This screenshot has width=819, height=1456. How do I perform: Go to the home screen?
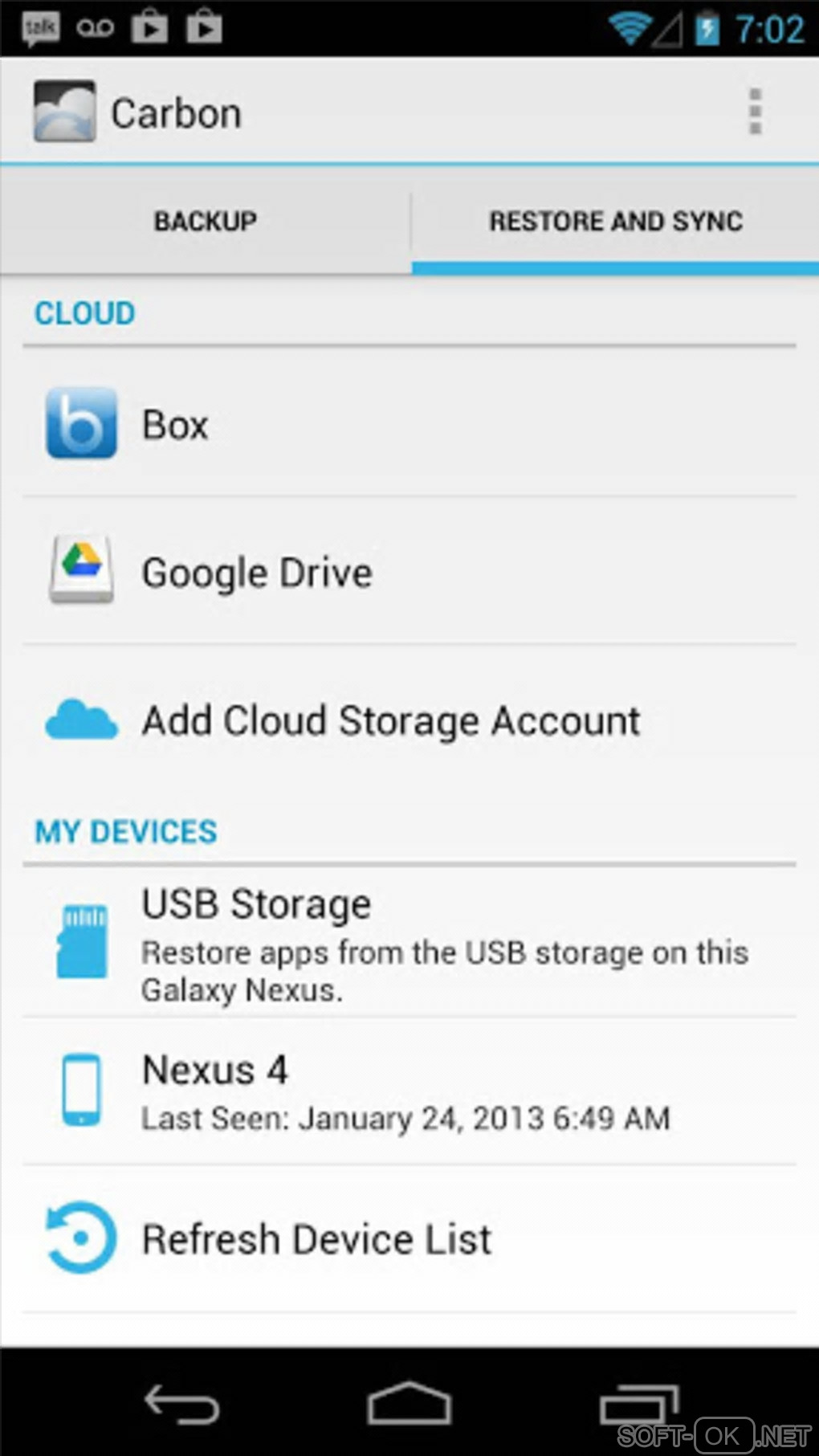tap(409, 1405)
